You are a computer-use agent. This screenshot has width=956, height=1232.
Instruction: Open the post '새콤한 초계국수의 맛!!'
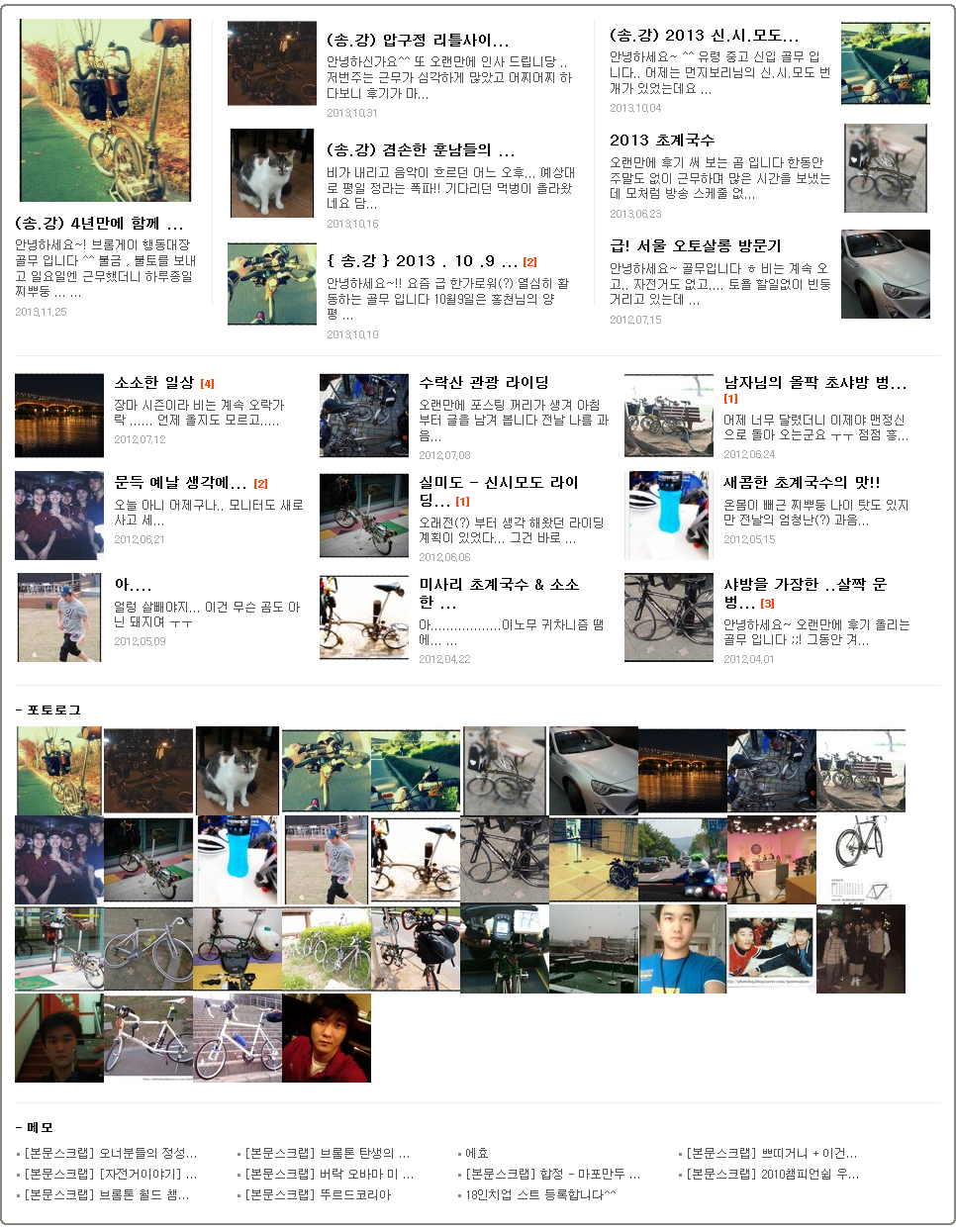click(x=802, y=482)
